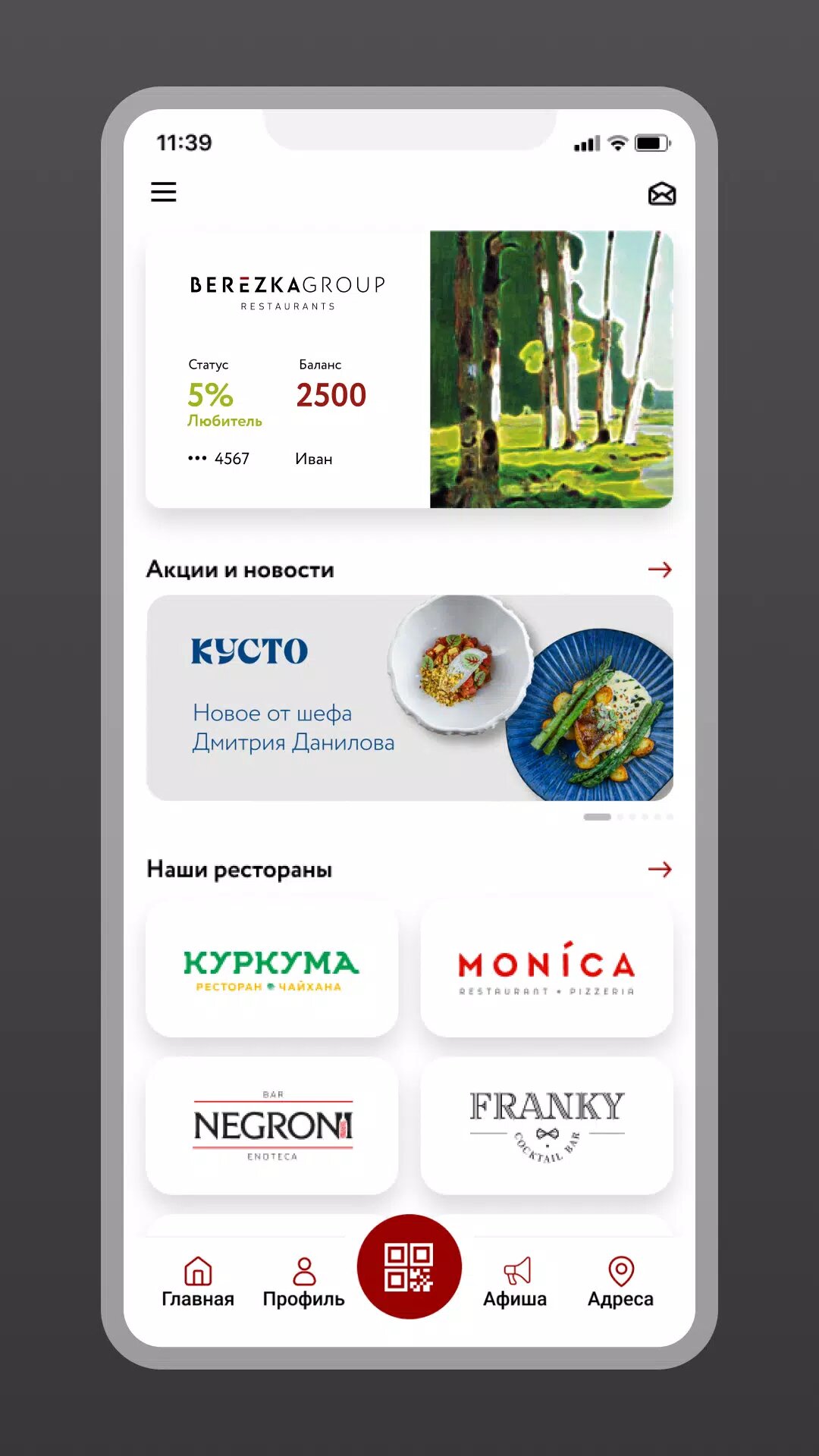The image size is (819, 1456).
Task: Switch to the Профиль tab
Action: coord(303,1282)
